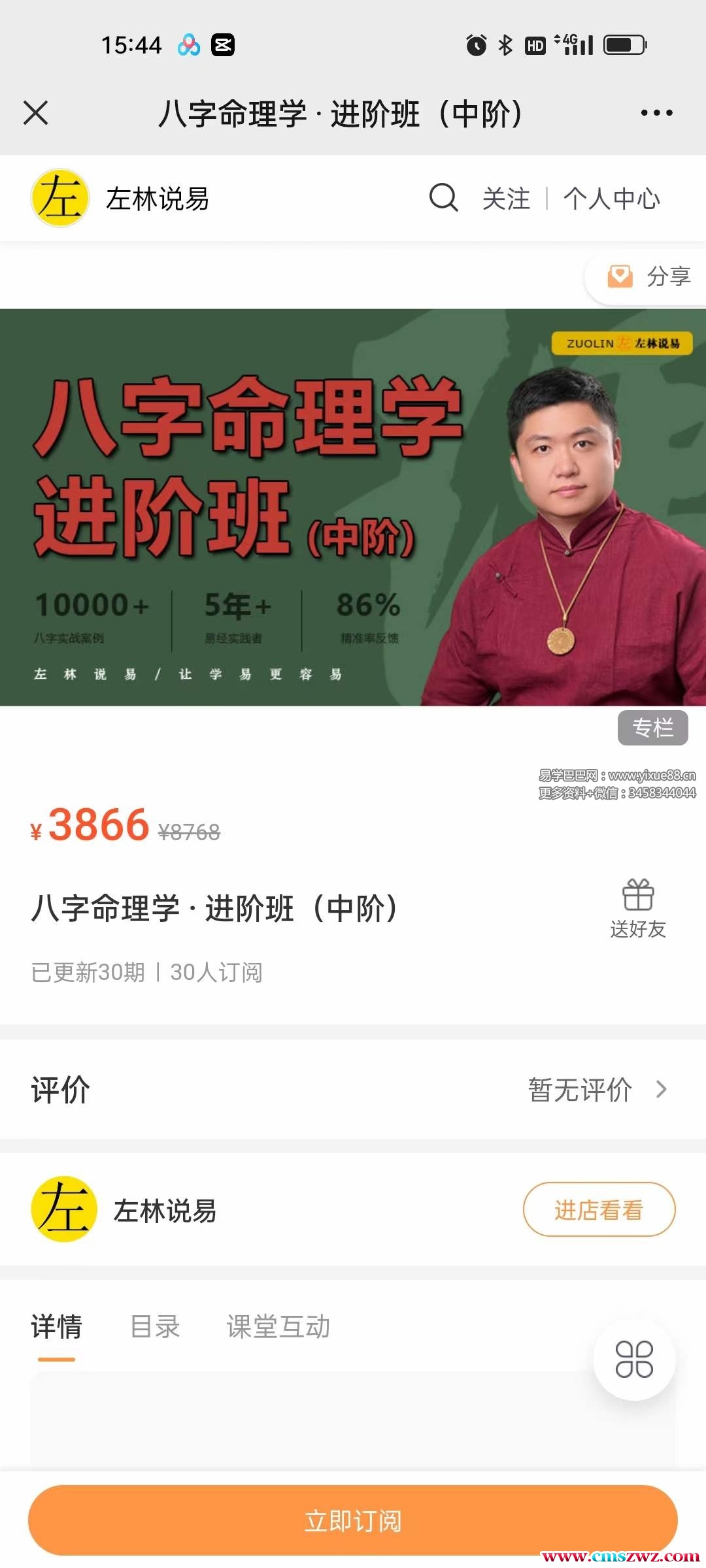This screenshot has height=1568, width=706.
Task: Gift the course via 送好友
Action: coord(638,908)
